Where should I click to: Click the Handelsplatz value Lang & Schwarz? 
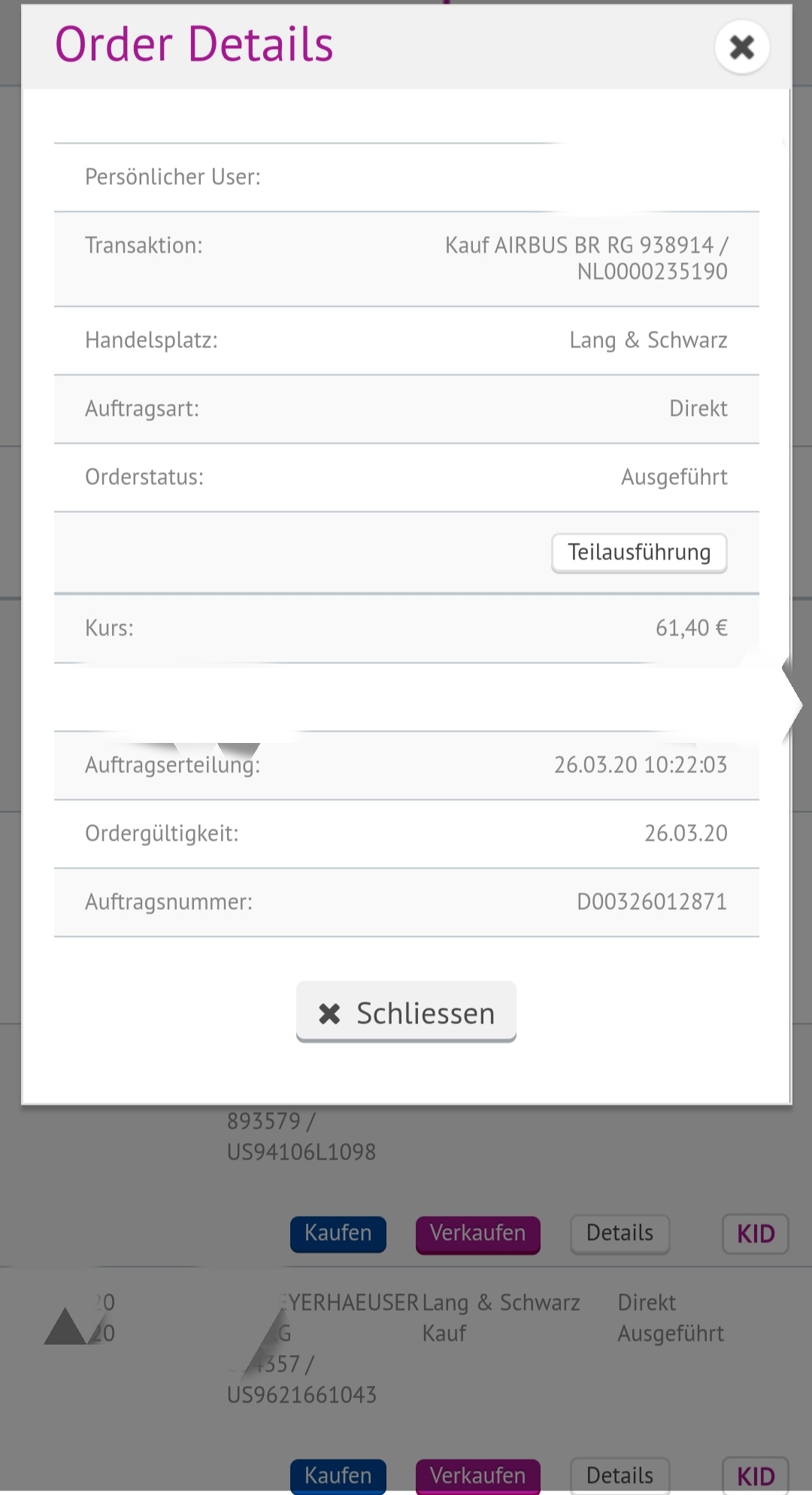click(648, 340)
